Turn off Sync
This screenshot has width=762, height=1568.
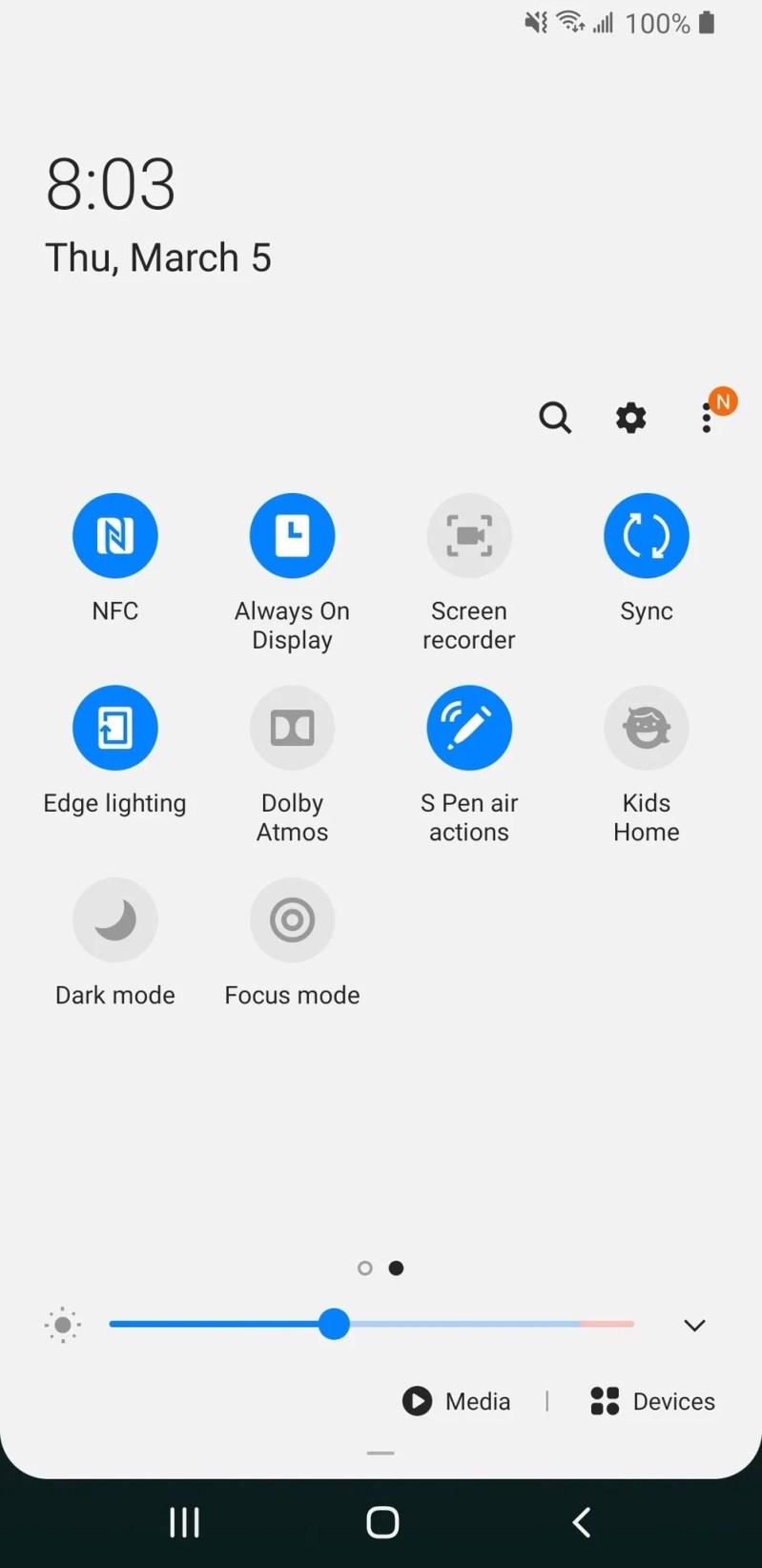pyautogui.click(x=646, y=536)
